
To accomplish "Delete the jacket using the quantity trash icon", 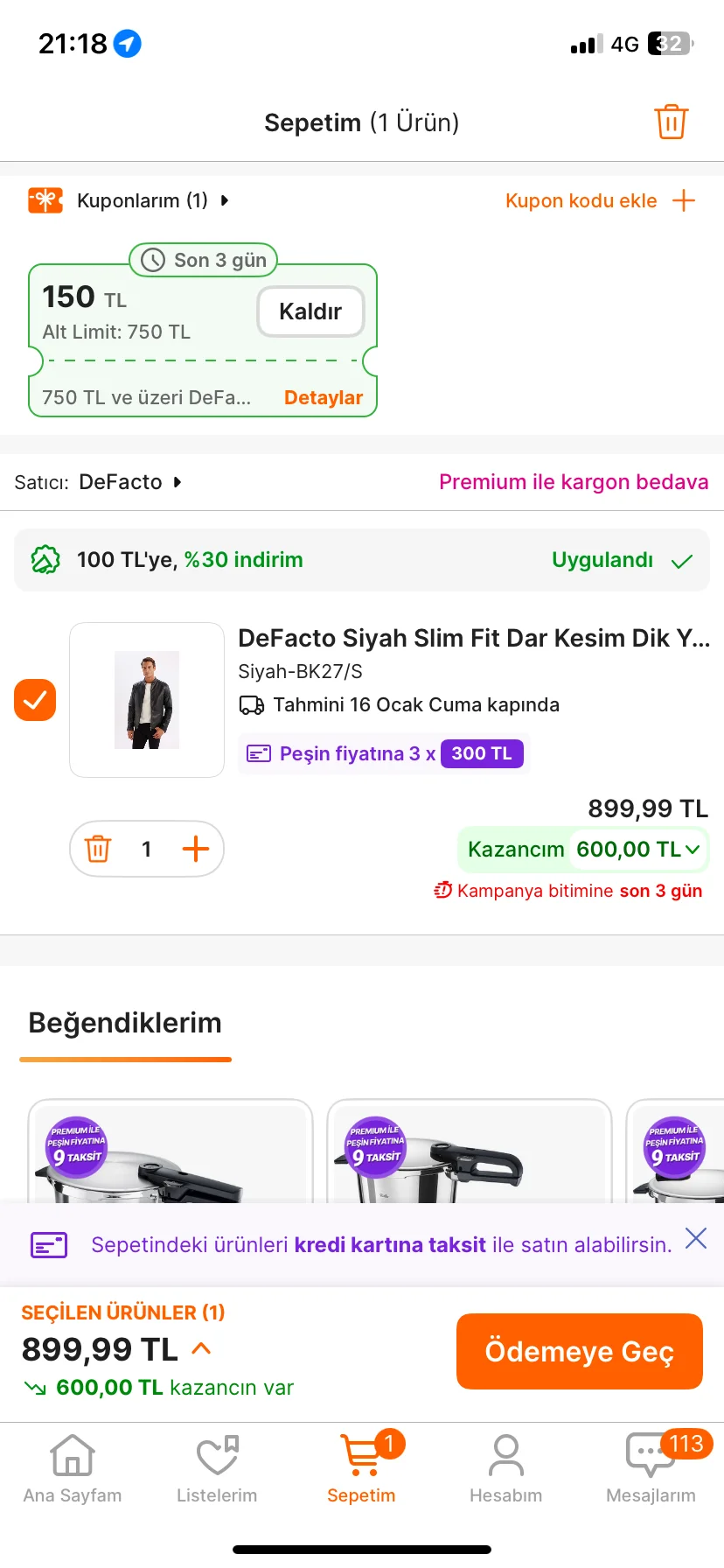I will [x=98, y=849].
